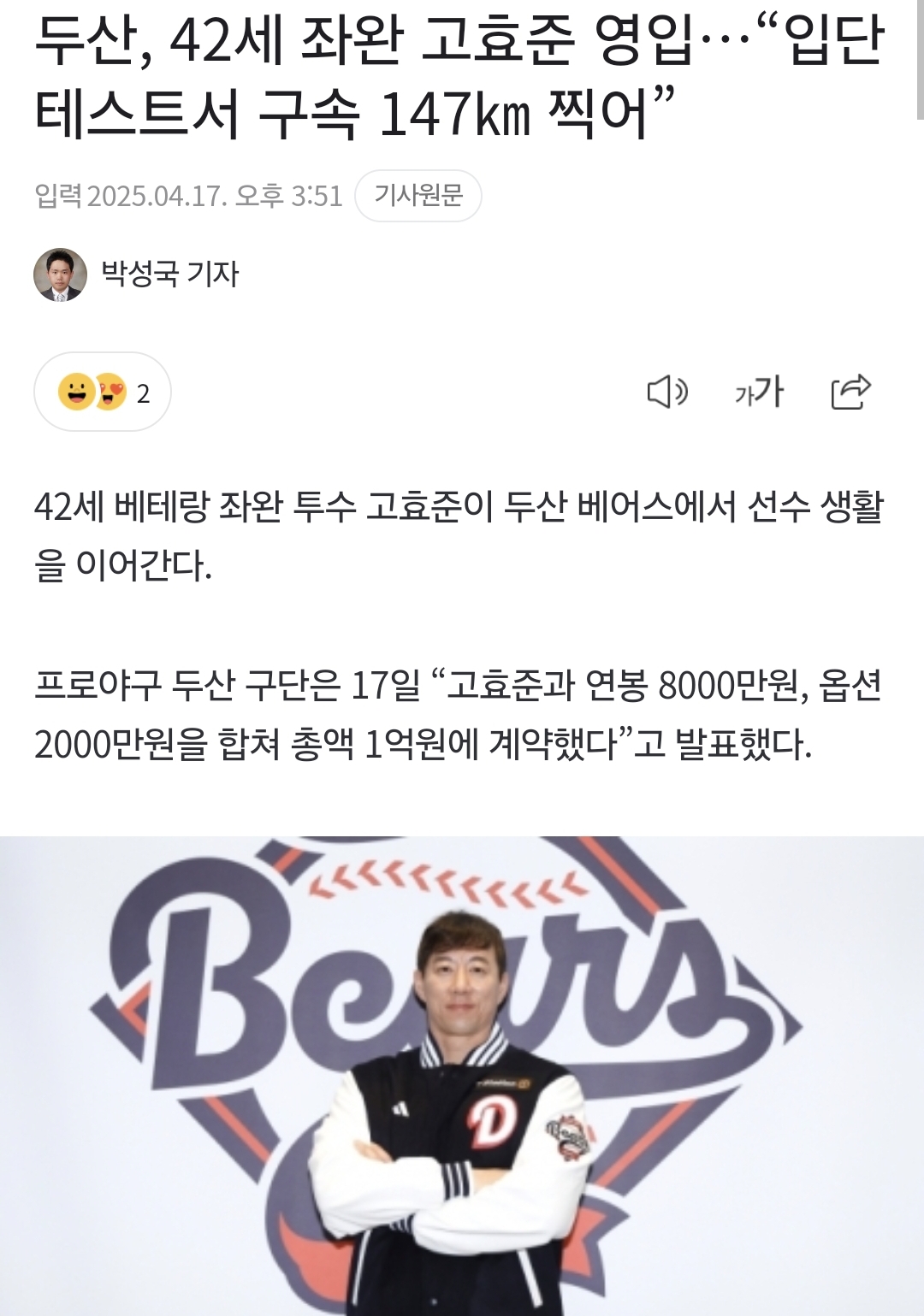Viewport: 924px width, 1316px height.
Task: View the Bears player photo
Action: click(462, 1076)
